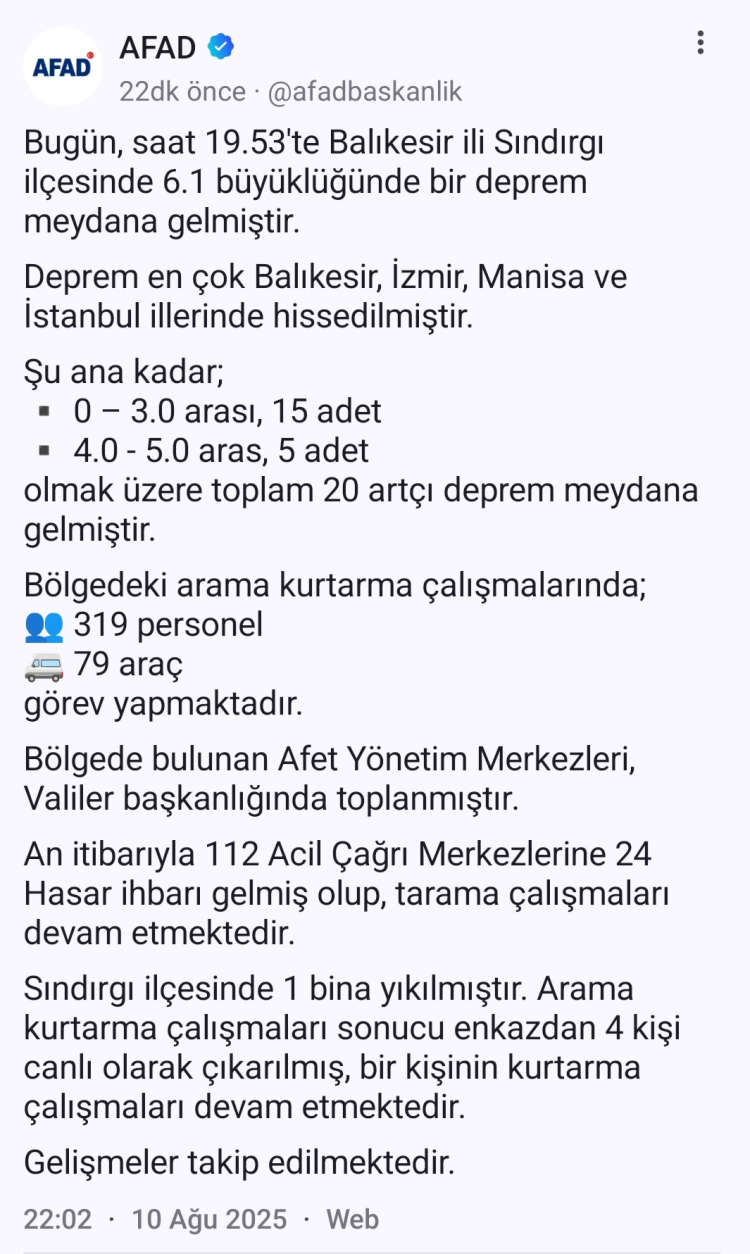The height and width of the screenshot is (1254, 750).
Task: Open the @afadbaskanlik handle
Action: click(x=364, y=92)
